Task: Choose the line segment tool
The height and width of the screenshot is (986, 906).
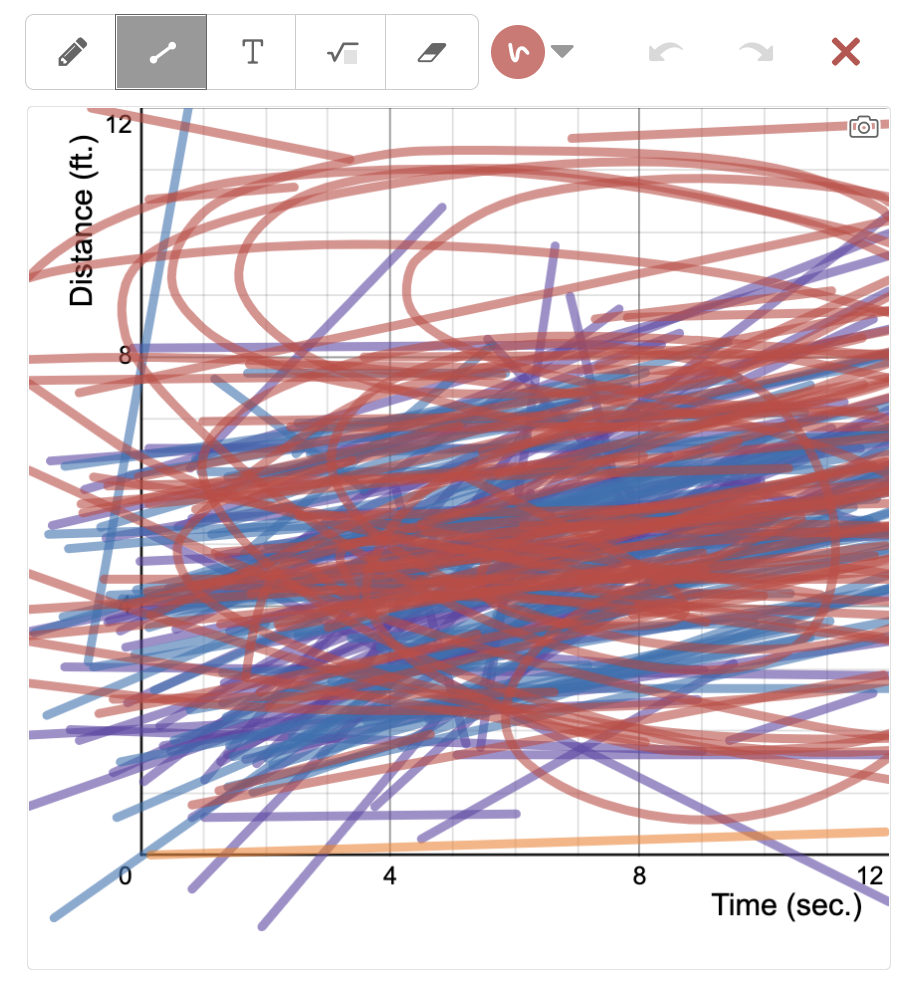Action: coord(161,53)
